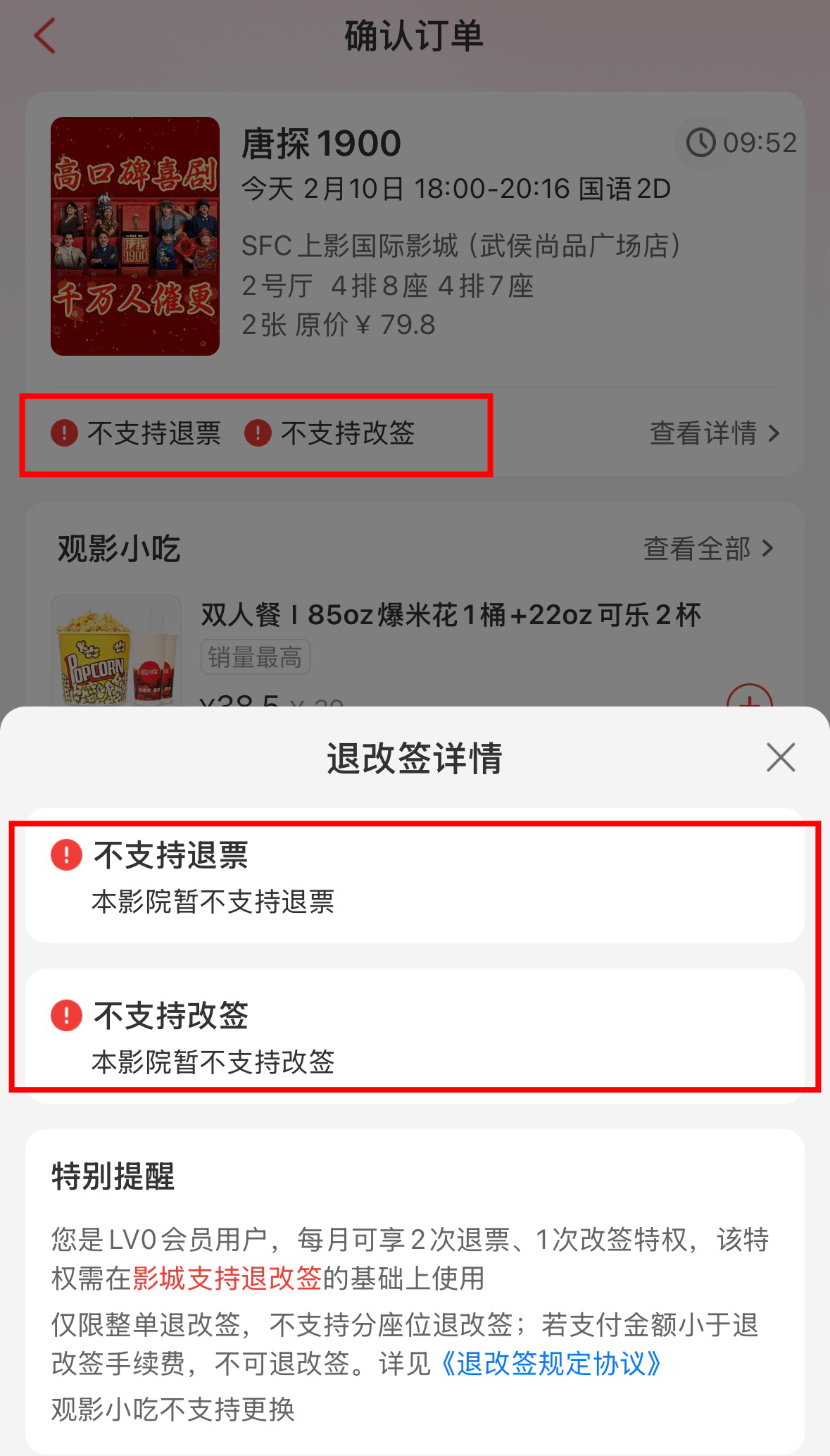
Task: Open 查看全部 snacks list
Action: point(708,549)
